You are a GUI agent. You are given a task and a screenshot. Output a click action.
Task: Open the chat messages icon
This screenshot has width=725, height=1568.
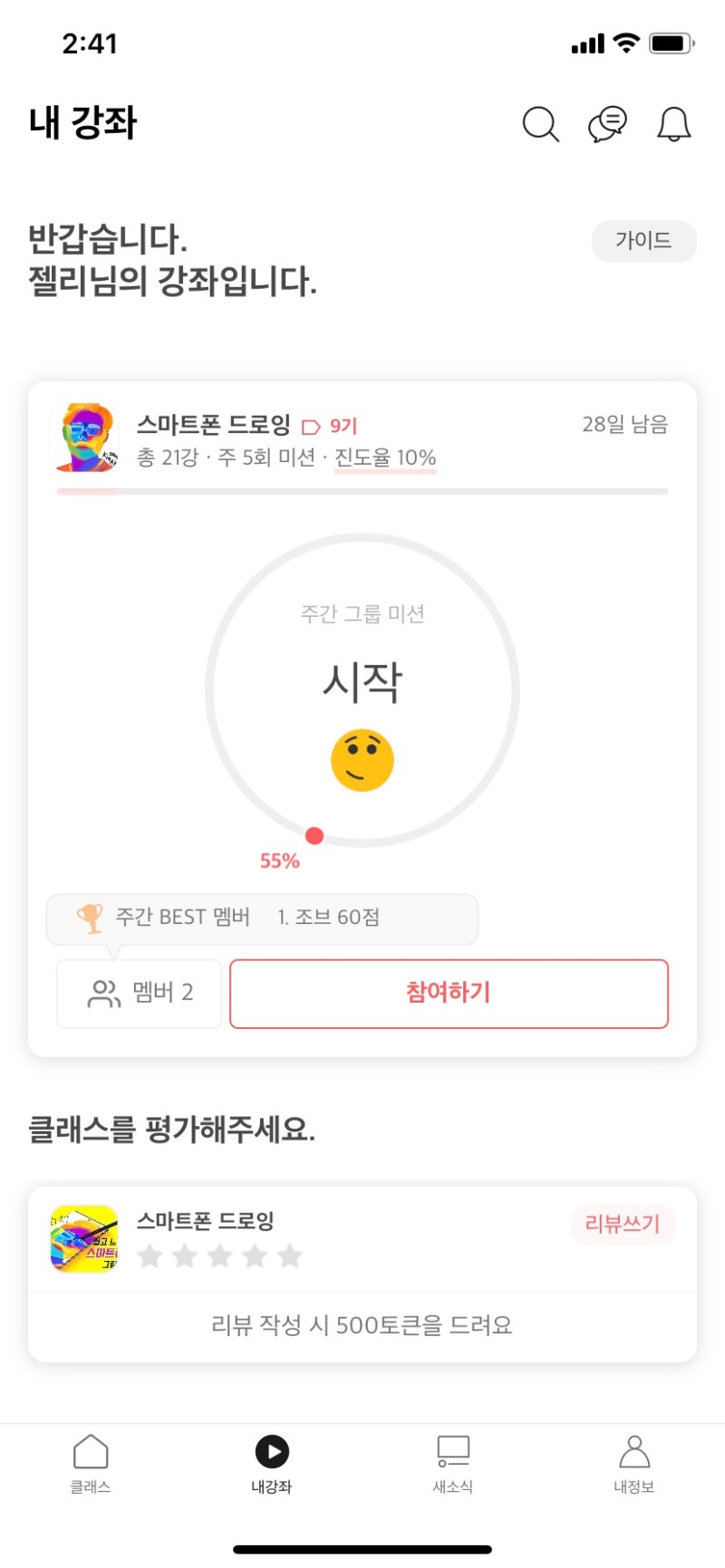(x=607, y=124)
